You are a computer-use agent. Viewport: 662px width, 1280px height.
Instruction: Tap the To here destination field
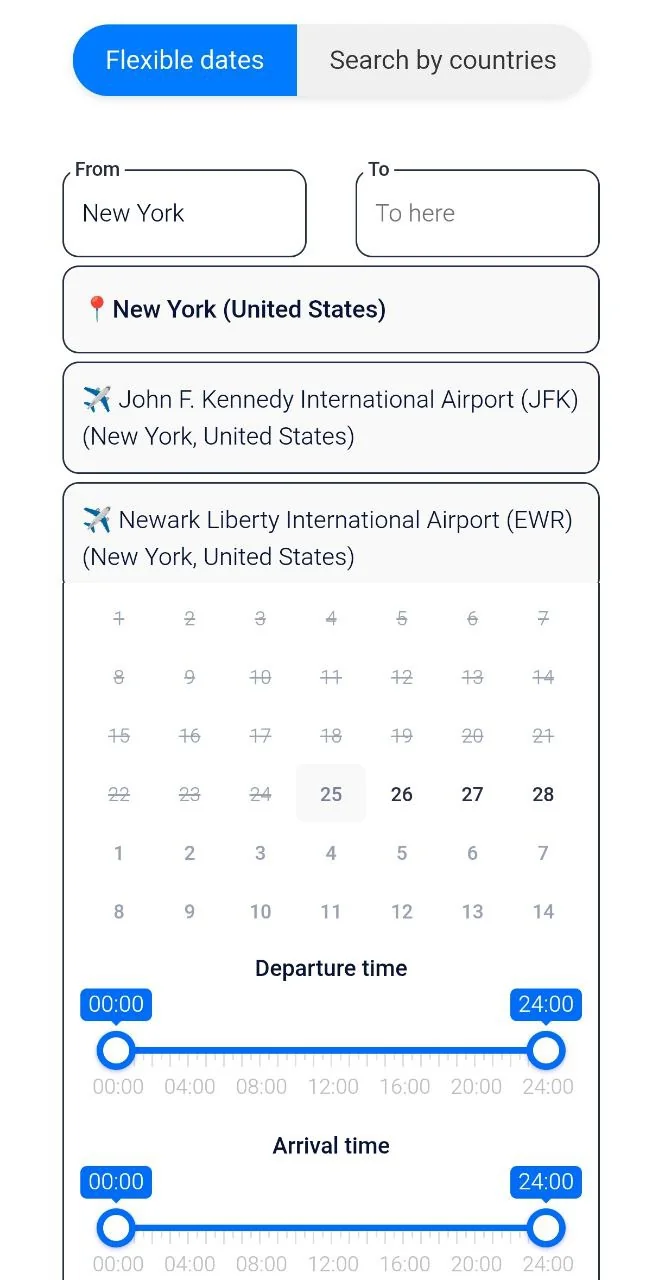[477, 213]
